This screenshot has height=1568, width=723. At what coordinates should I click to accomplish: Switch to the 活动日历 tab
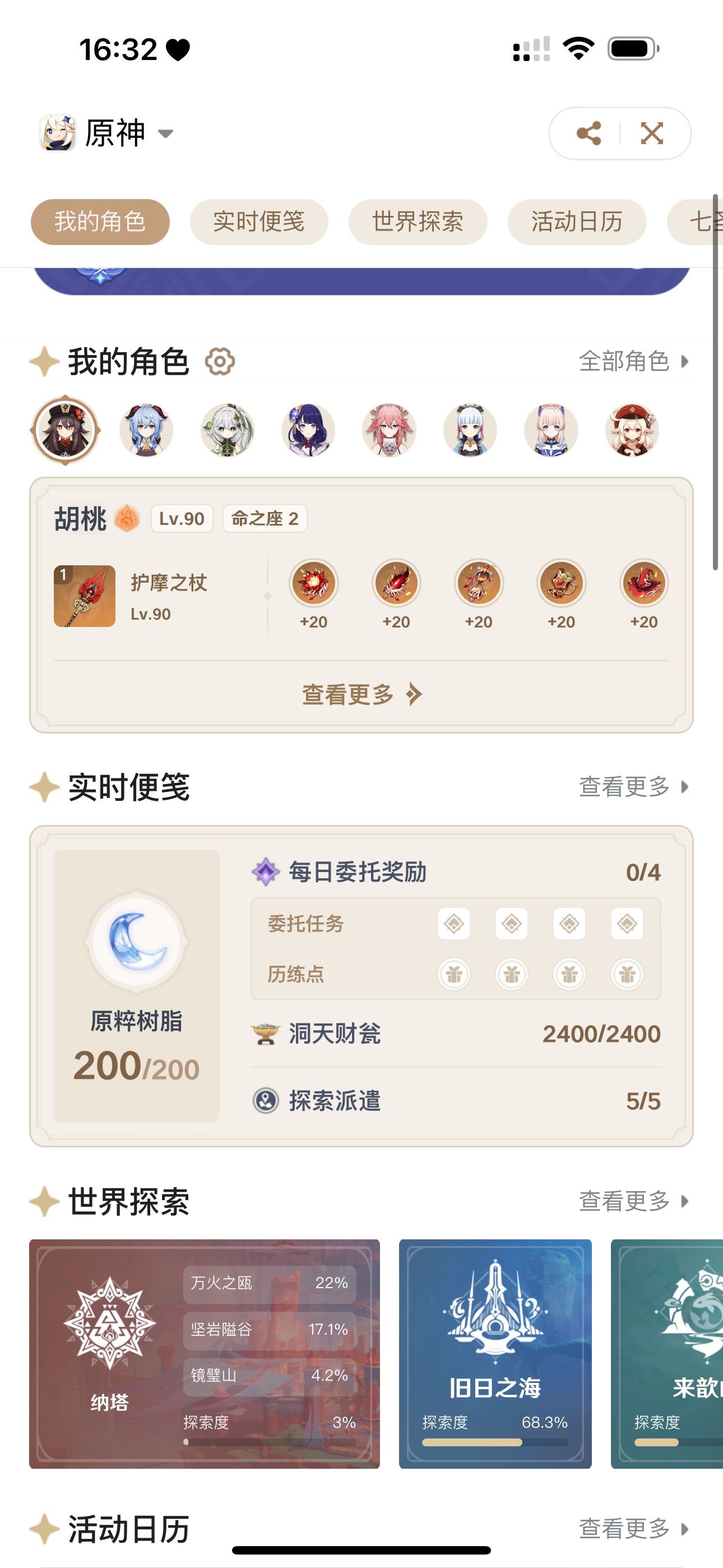(577, 222)
